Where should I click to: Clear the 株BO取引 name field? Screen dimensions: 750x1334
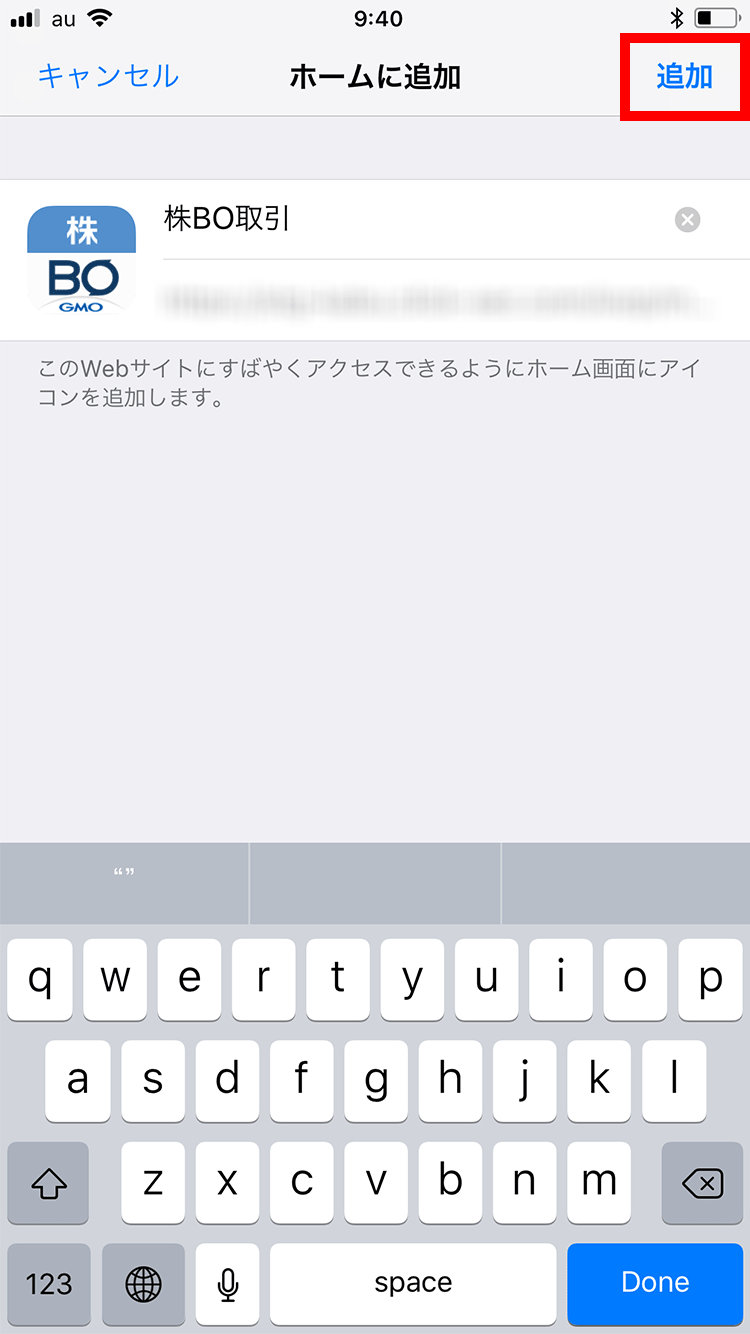687,220
